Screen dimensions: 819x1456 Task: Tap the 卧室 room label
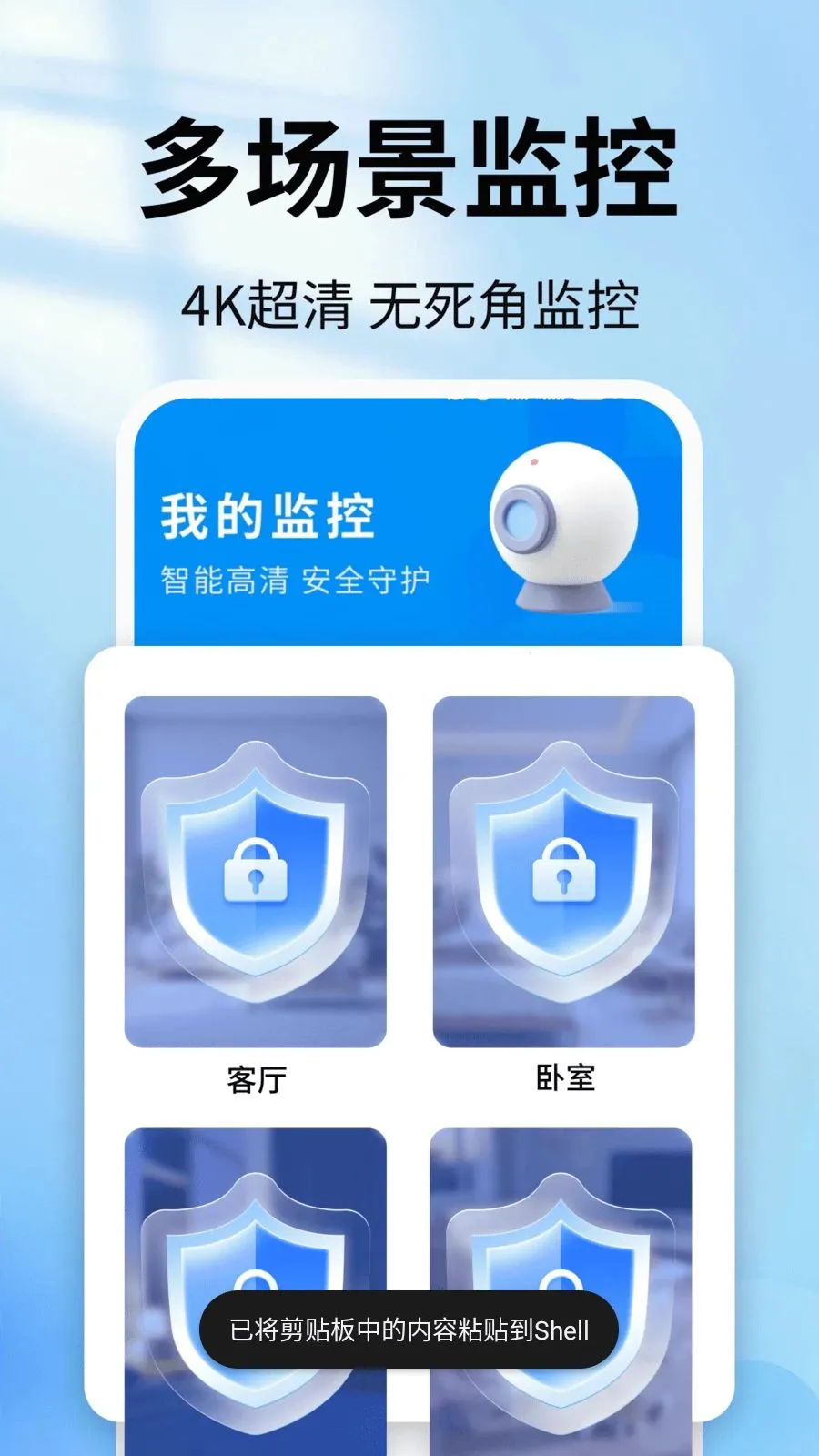click(564, 1081)
